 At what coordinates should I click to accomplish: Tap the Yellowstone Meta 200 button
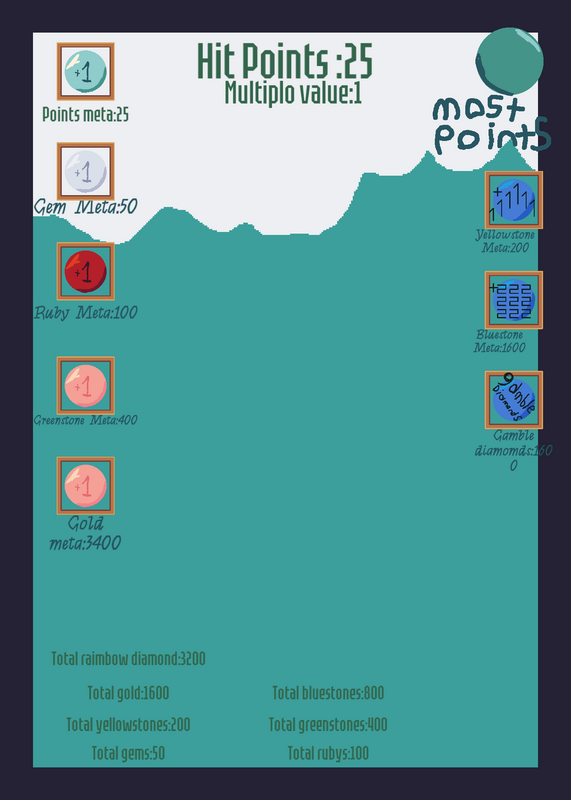[514, 200]
